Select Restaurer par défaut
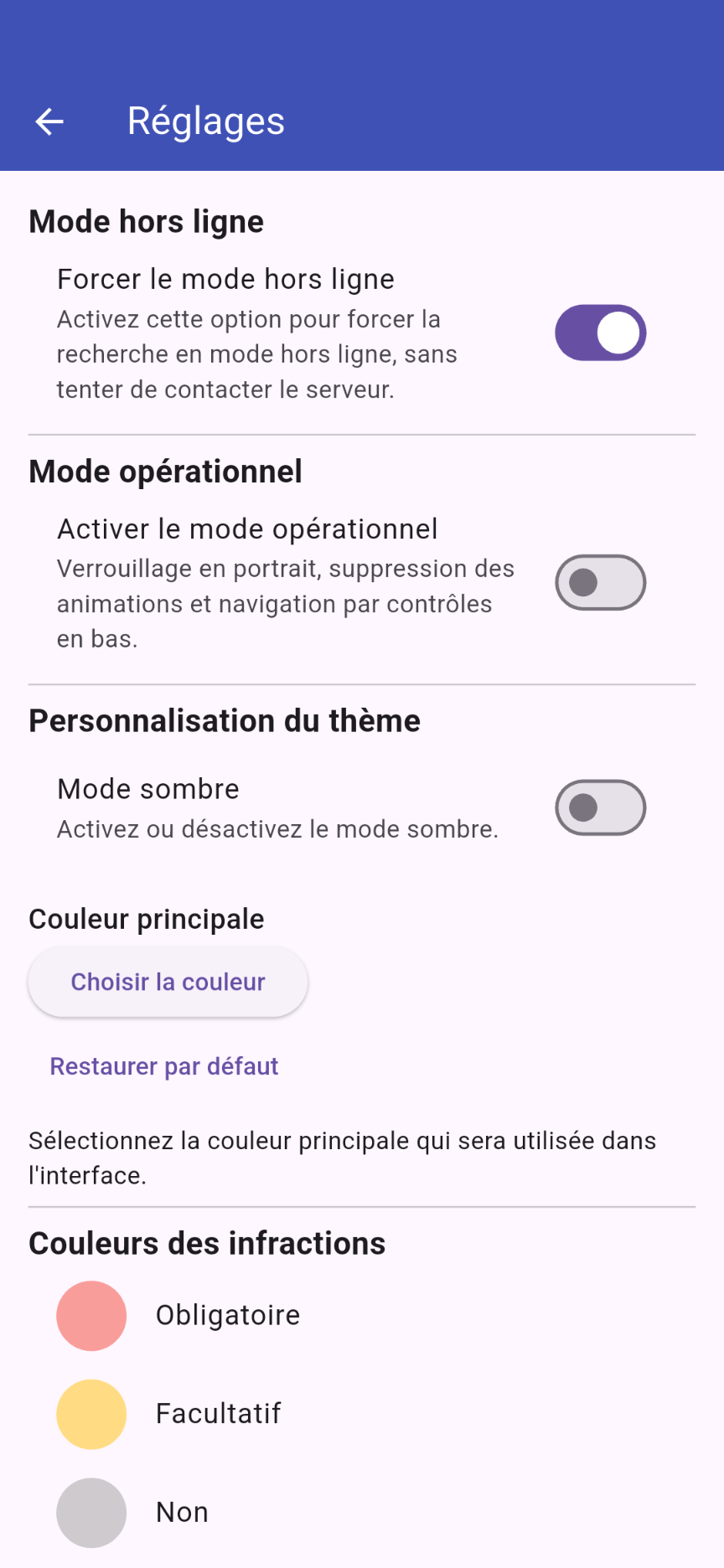724x1568 pixels. (164, 1066)
